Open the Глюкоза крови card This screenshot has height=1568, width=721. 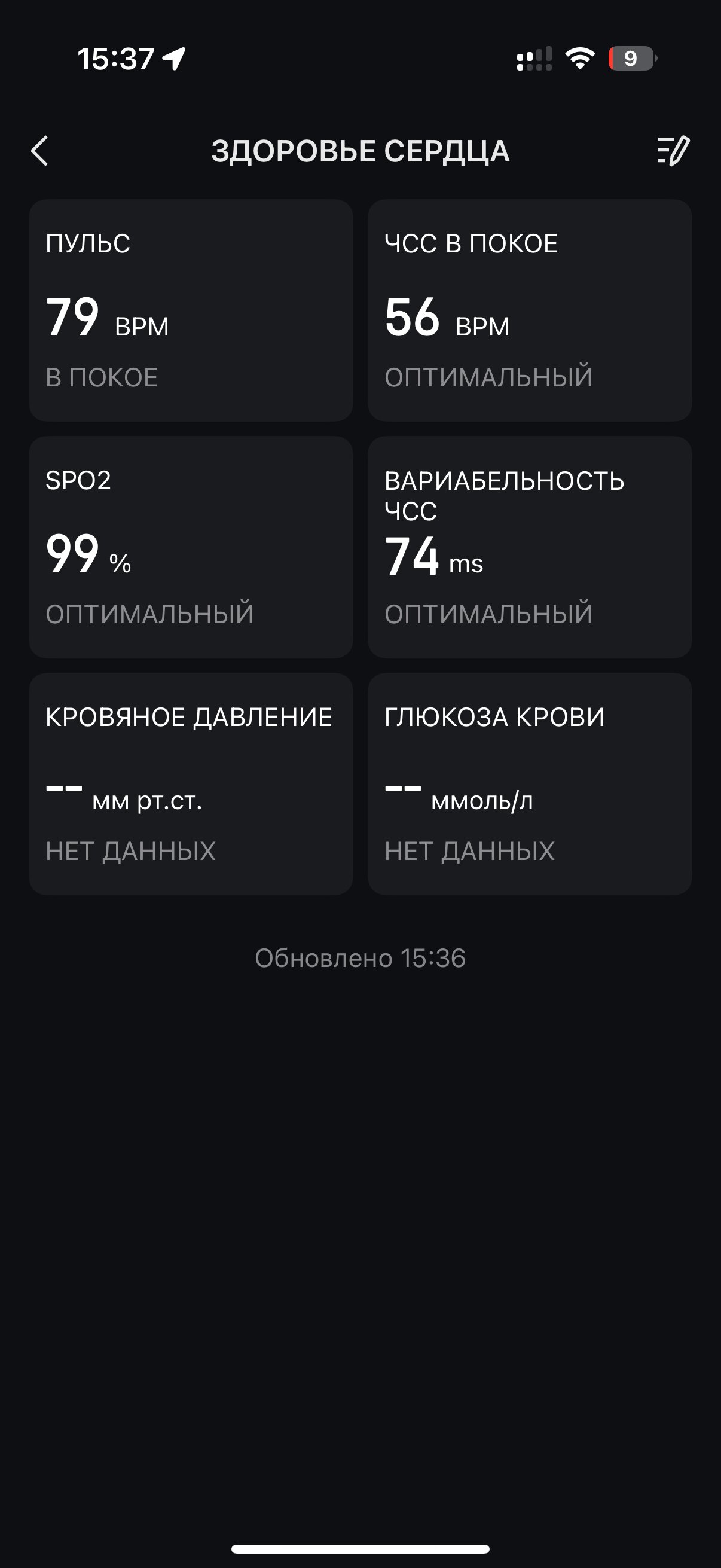click(530, 784)
